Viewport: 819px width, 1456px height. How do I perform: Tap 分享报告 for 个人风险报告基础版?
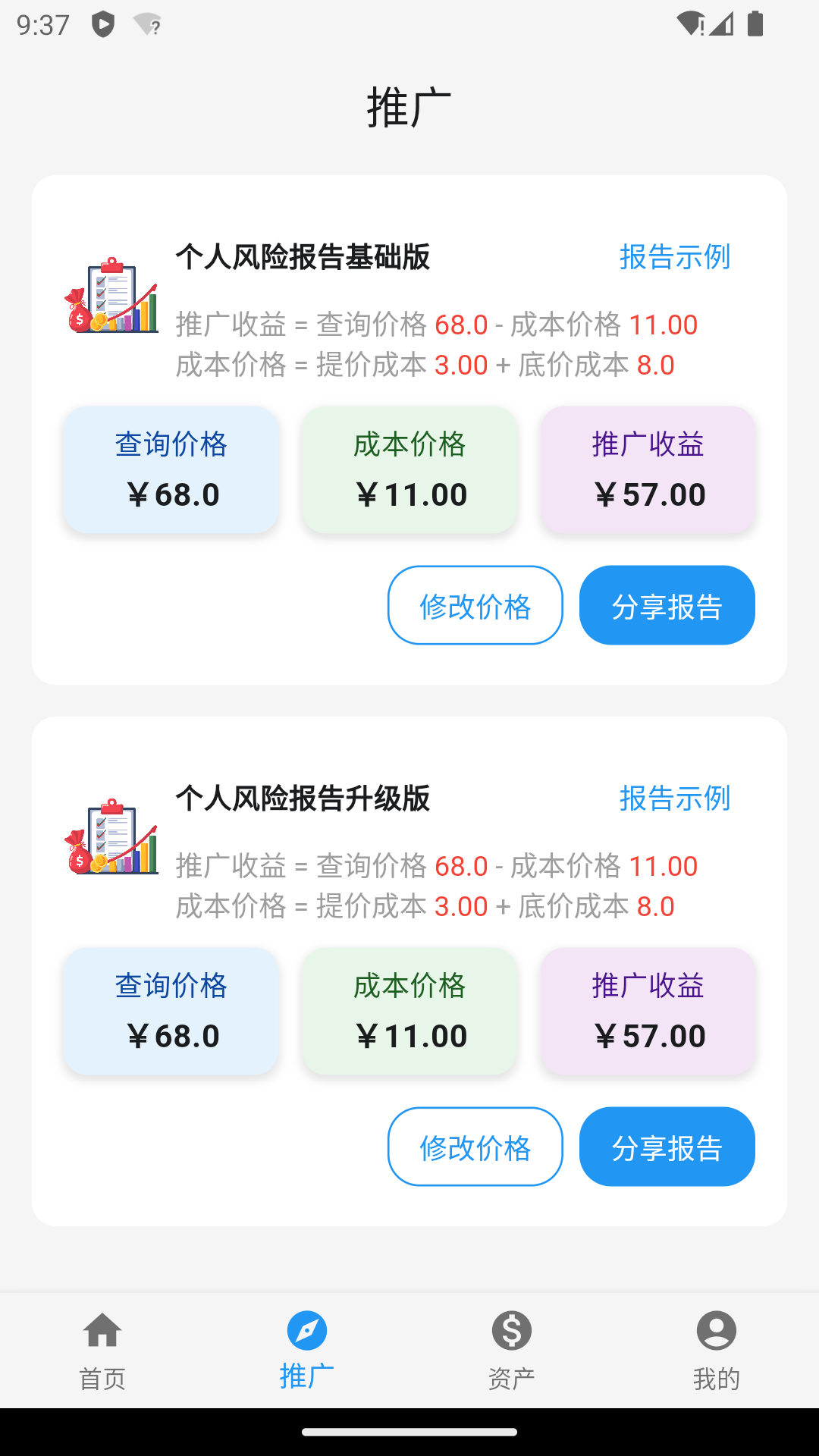point(667,605)
